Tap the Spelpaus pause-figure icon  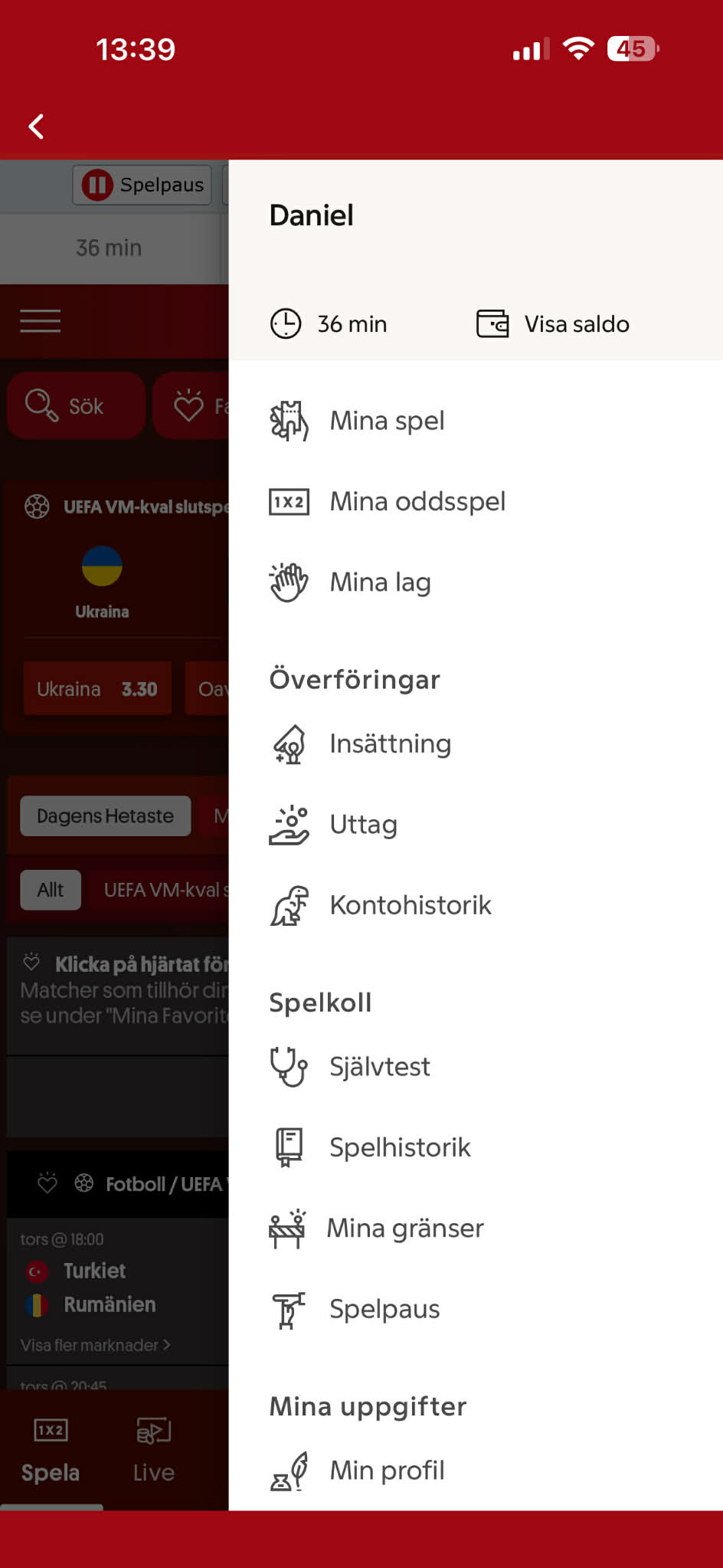click(288, 1310)
